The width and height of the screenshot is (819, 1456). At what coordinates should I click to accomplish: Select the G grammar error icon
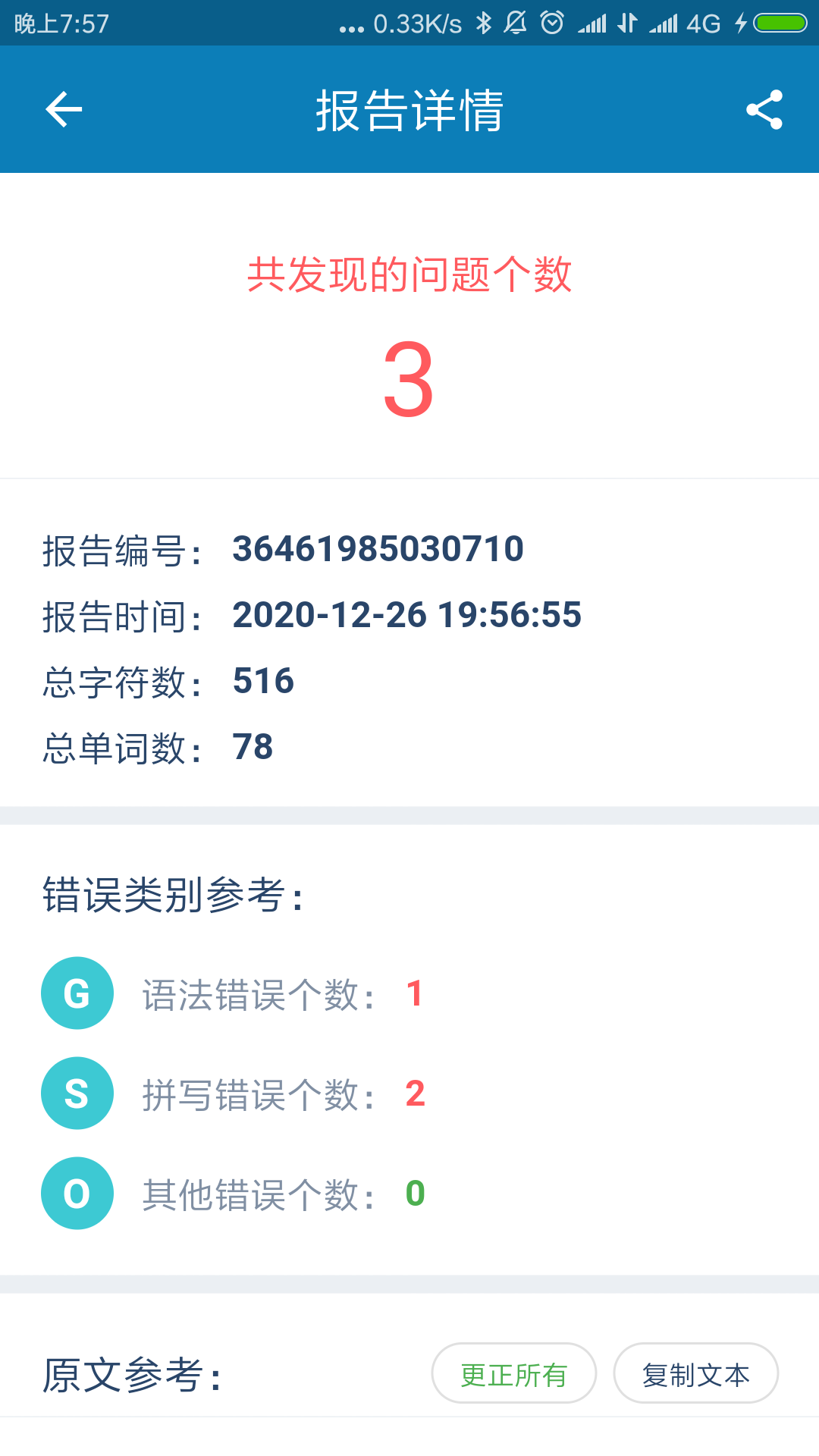click(77, 992)
